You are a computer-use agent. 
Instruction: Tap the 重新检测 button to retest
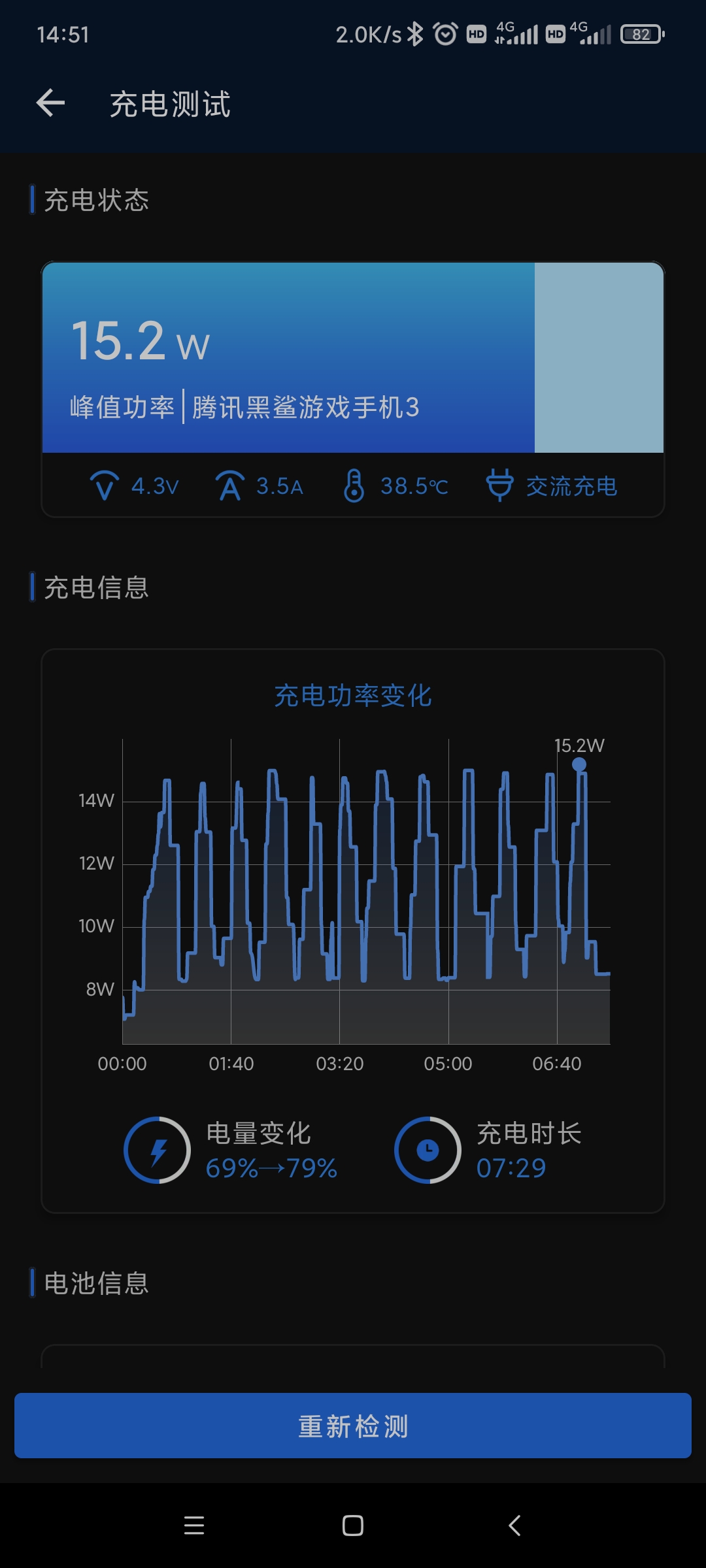click(x=353, y=1426)
